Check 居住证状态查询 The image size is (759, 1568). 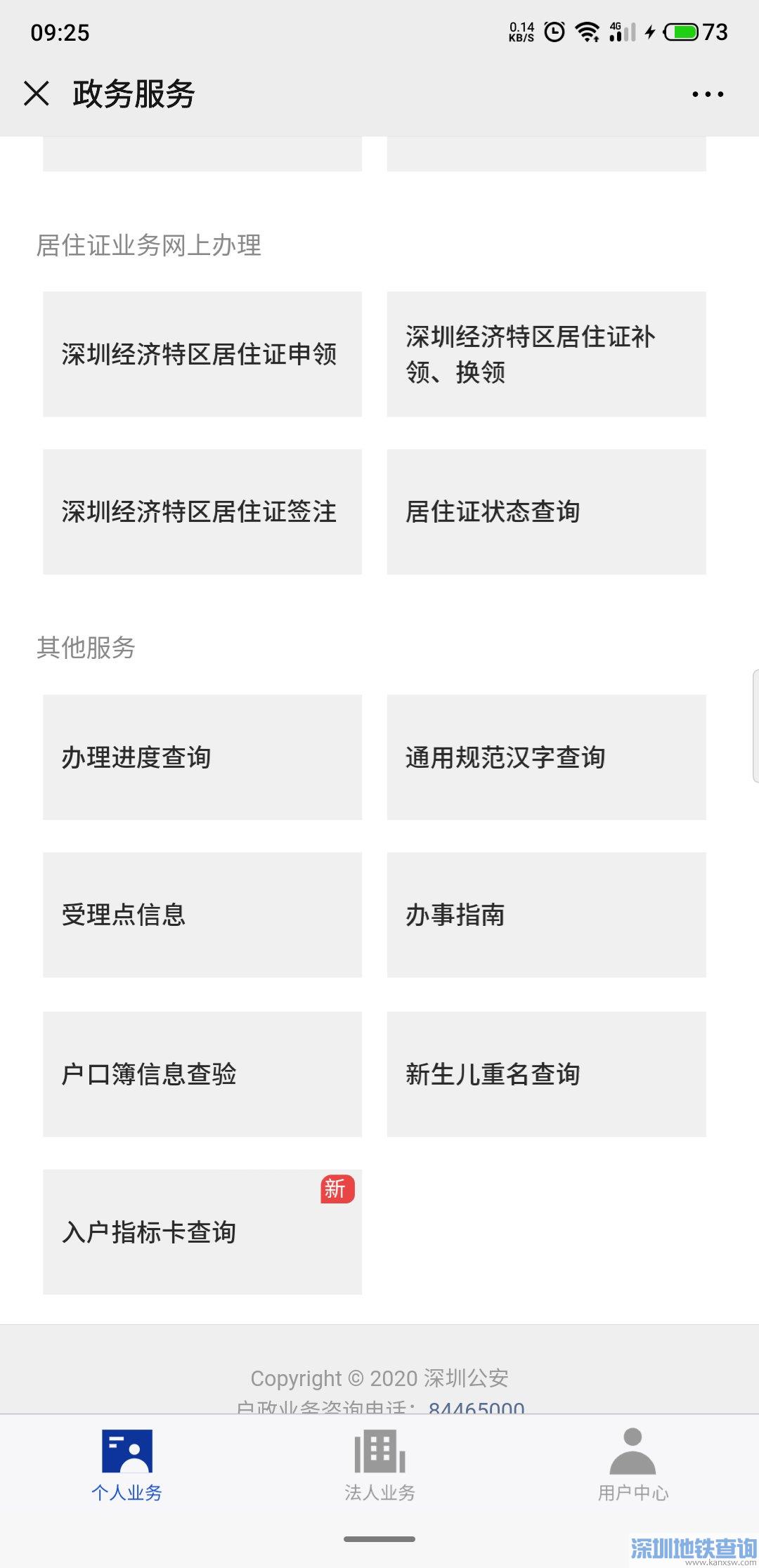pos(546,511)
